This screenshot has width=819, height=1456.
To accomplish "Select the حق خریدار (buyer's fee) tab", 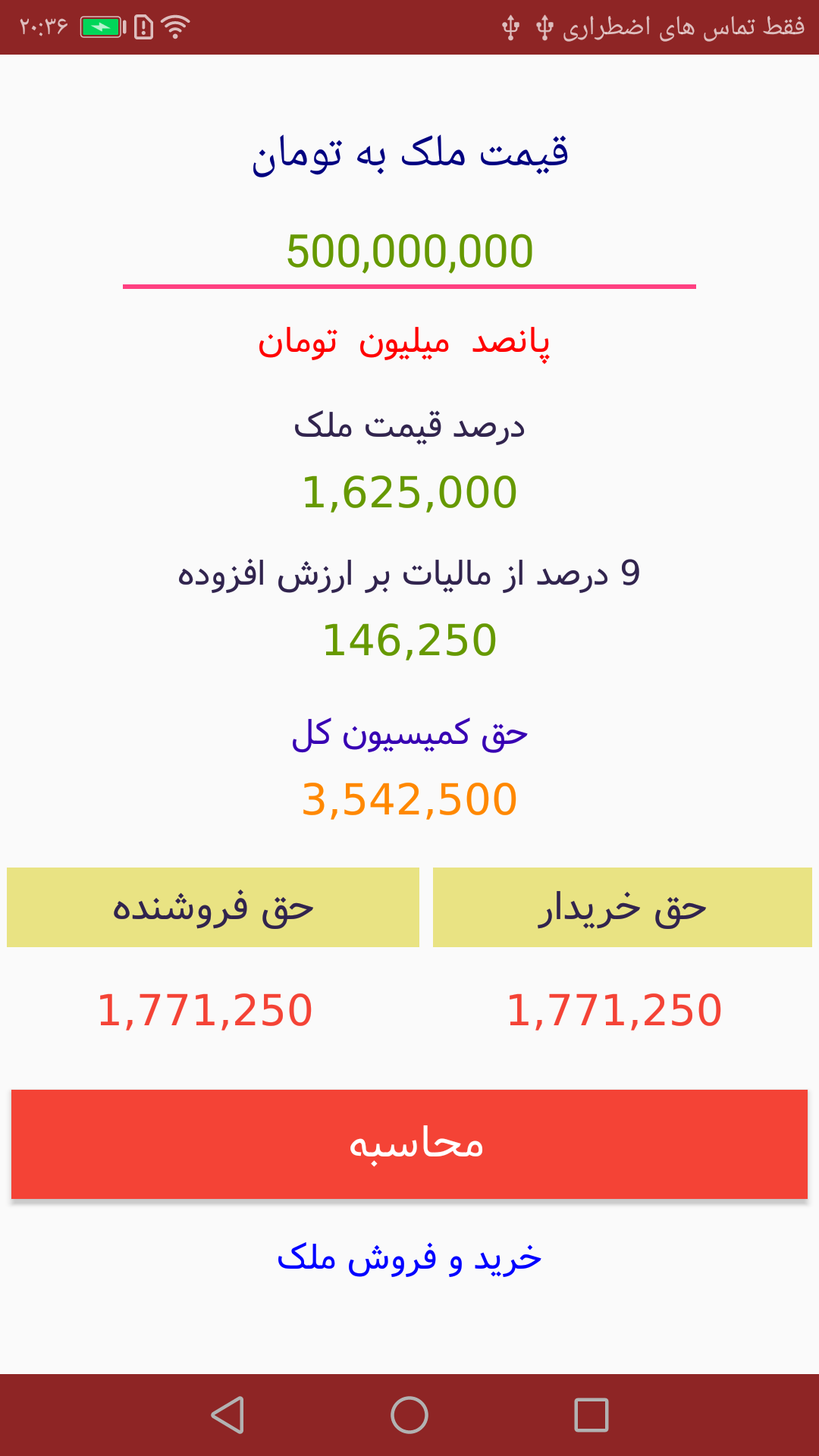I will (622, 907).
